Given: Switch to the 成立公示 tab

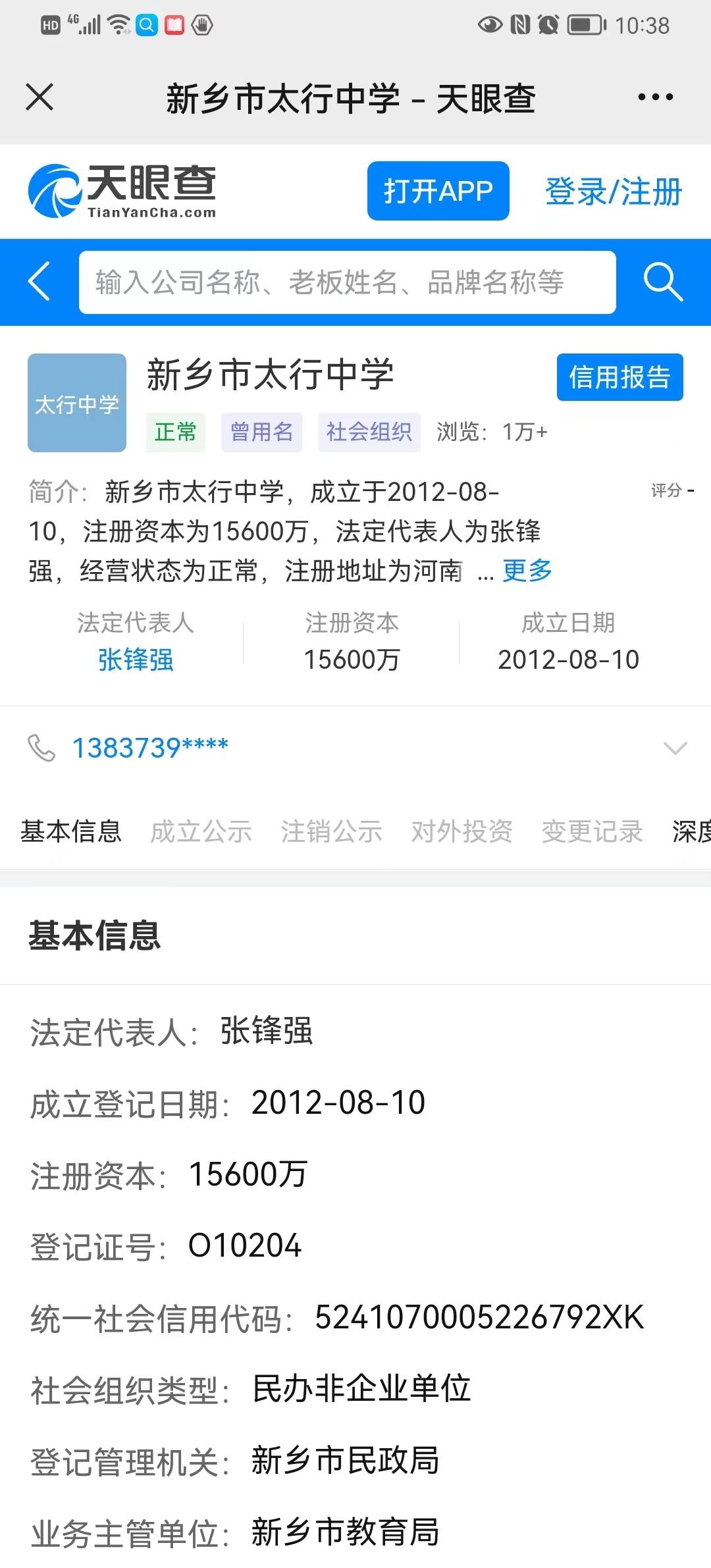Looking at the screenshot, I should click(201, 832).
